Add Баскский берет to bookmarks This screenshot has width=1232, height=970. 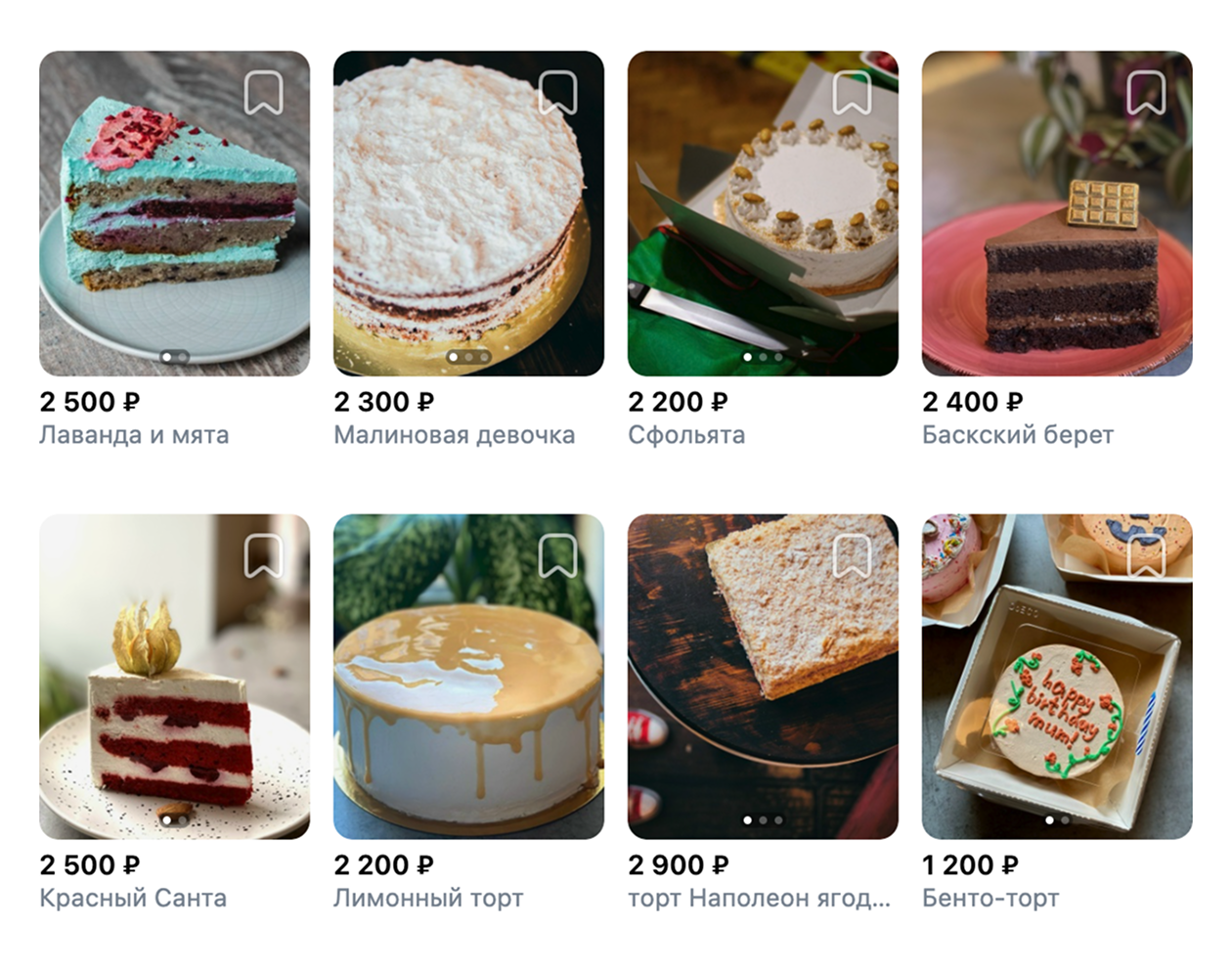pos(1146,93)
